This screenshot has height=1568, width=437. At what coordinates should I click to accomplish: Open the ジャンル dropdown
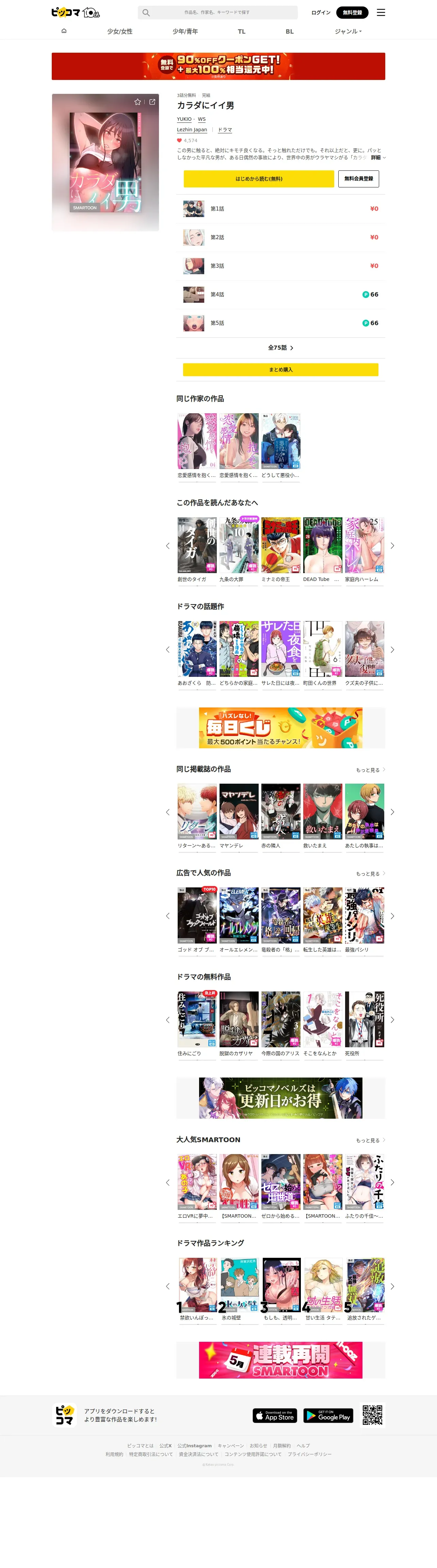tap(348, 31)
